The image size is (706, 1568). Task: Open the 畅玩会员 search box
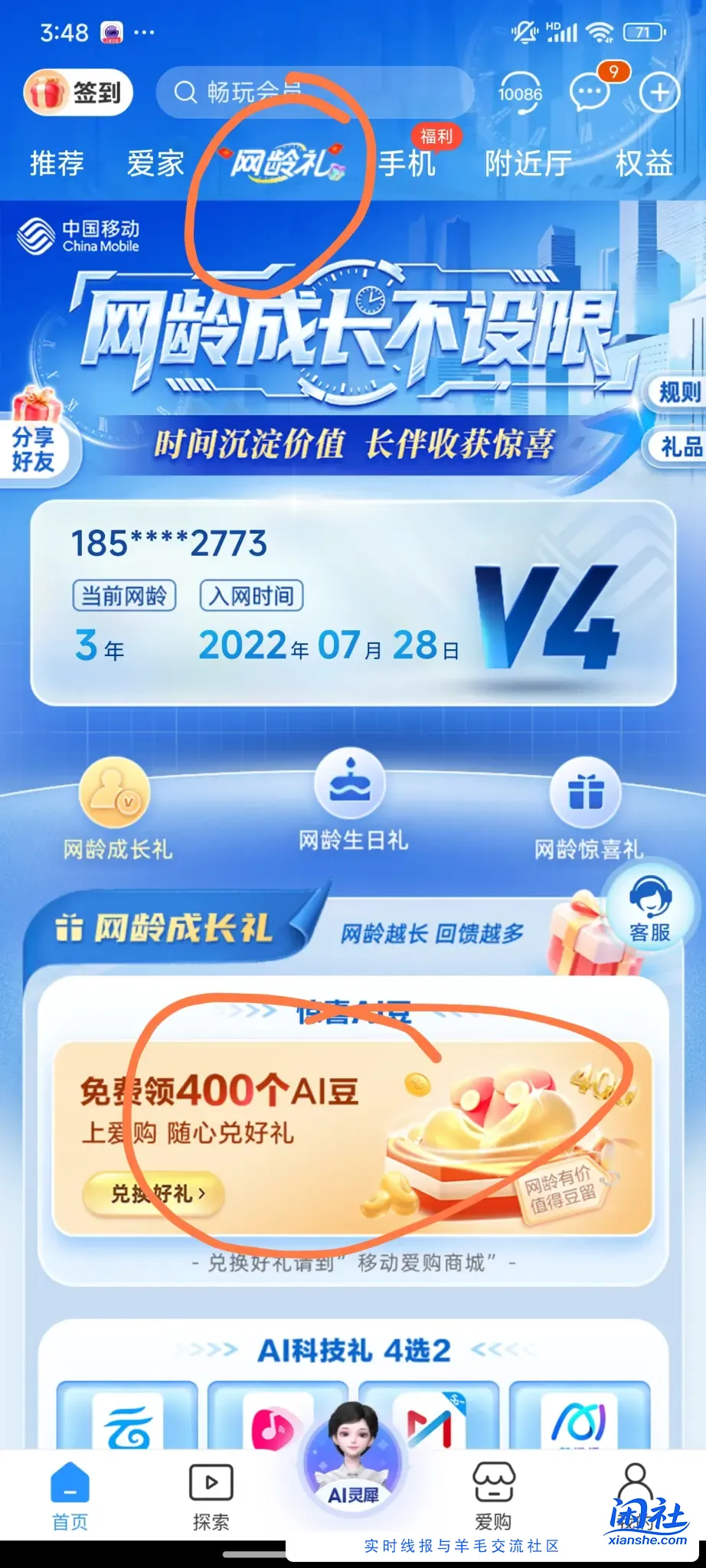314,93
